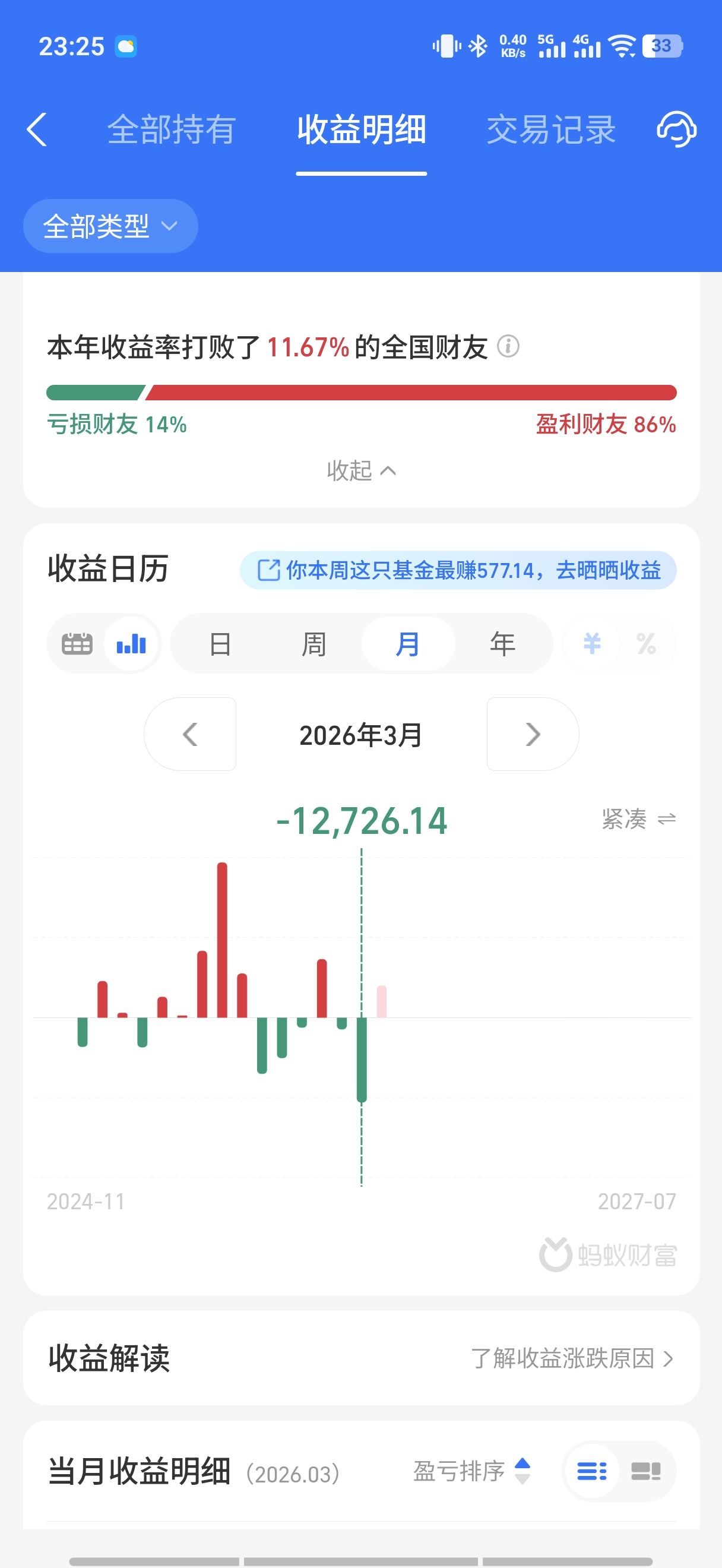This screenshot has width=722, height=1568.
Task: Toggle the 紧凑 chart layout
Action: 638,819
